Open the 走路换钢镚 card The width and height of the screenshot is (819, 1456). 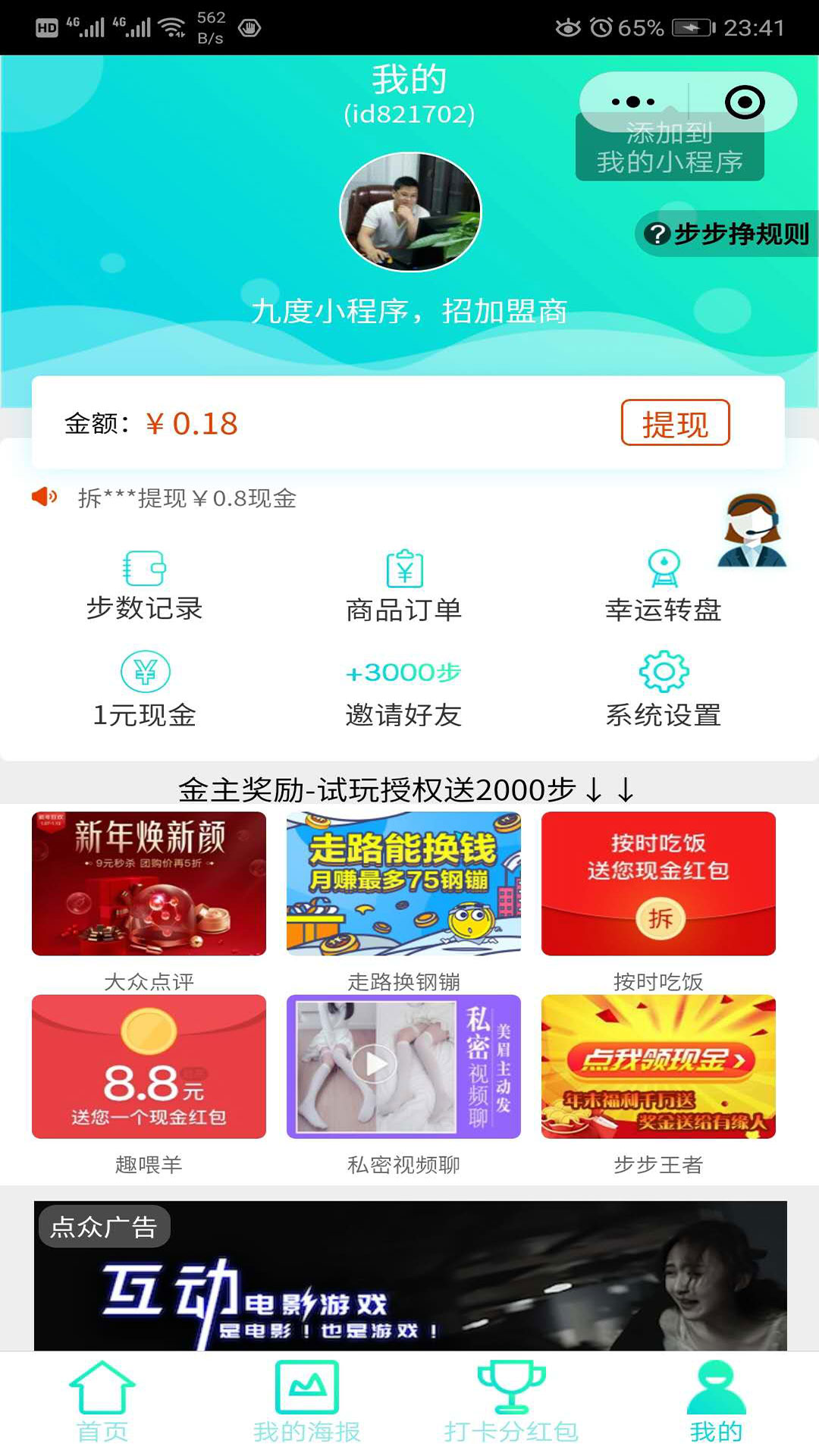[403, 884]
